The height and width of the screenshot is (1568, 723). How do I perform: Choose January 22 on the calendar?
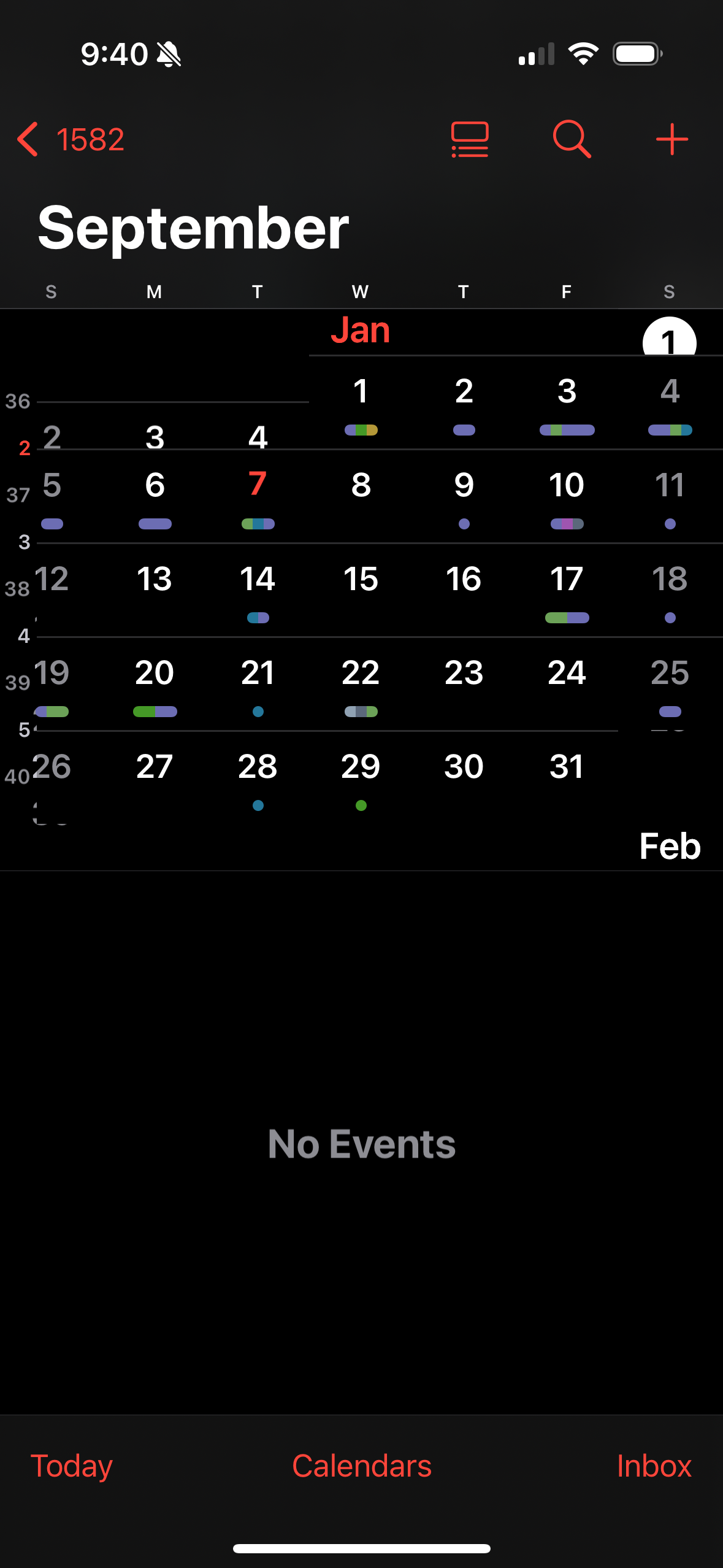point(361,672)
